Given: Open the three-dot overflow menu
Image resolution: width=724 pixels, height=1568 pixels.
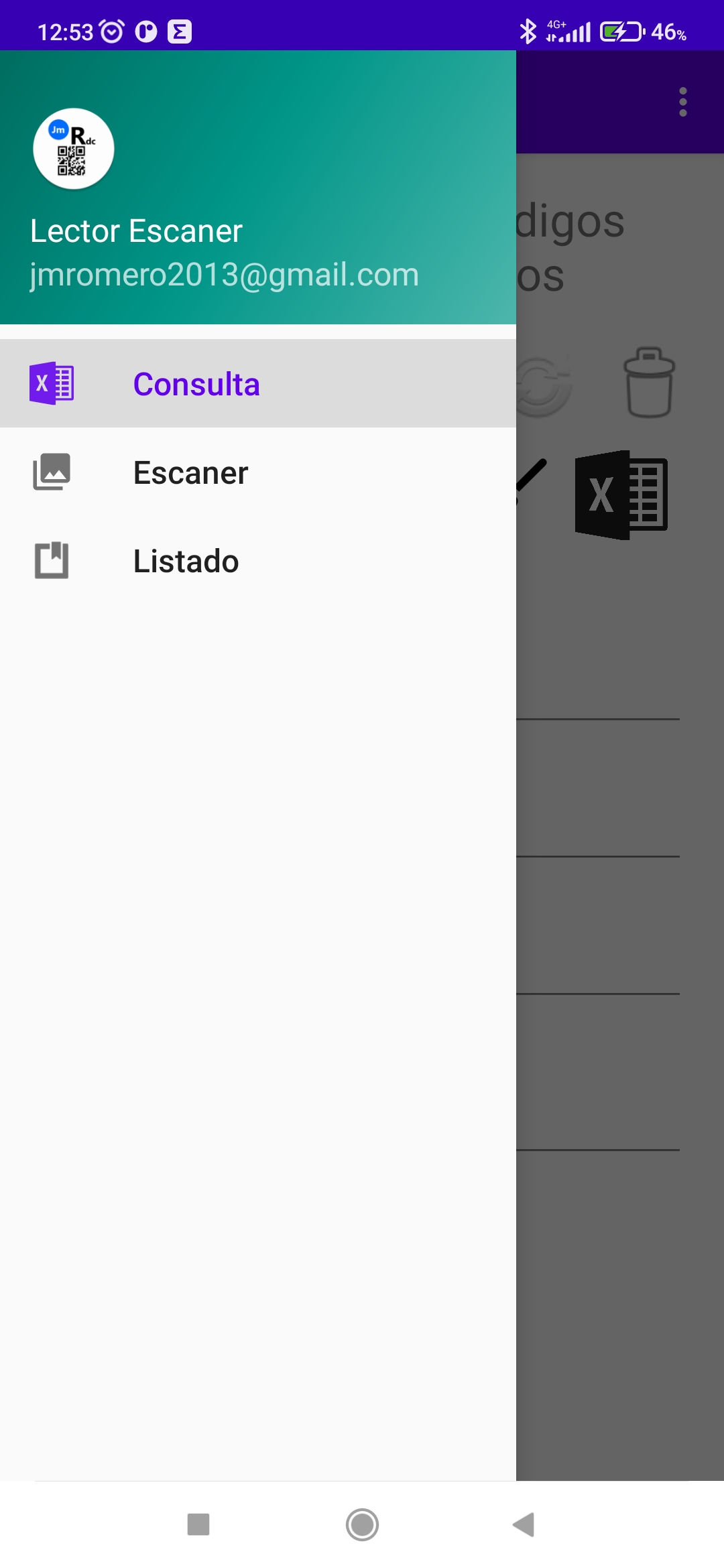Looking at the screenshot, I should coord(682,102).
